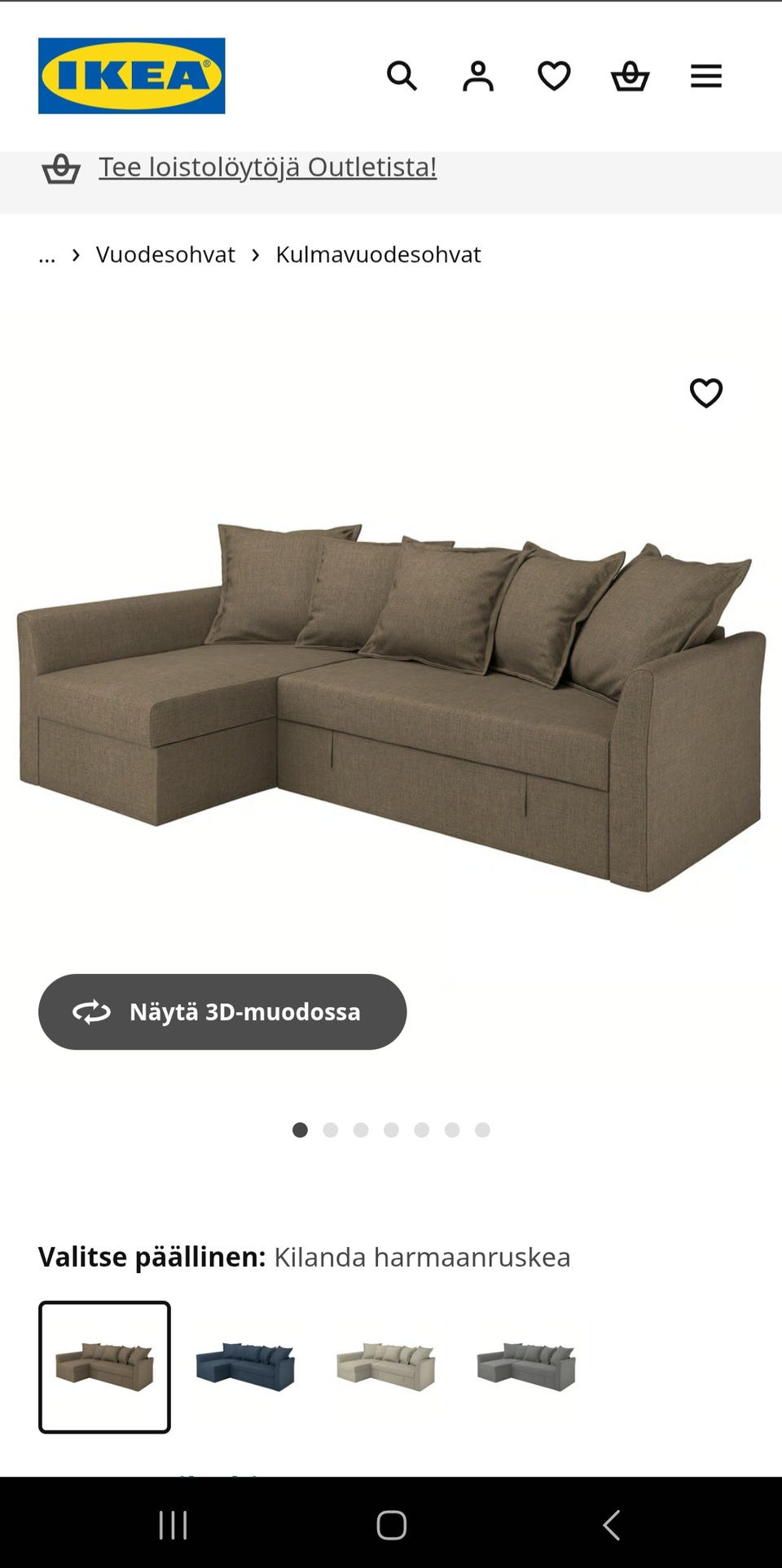Open Kulmavuodesohvat breadcrumb

tap(378, 254)
